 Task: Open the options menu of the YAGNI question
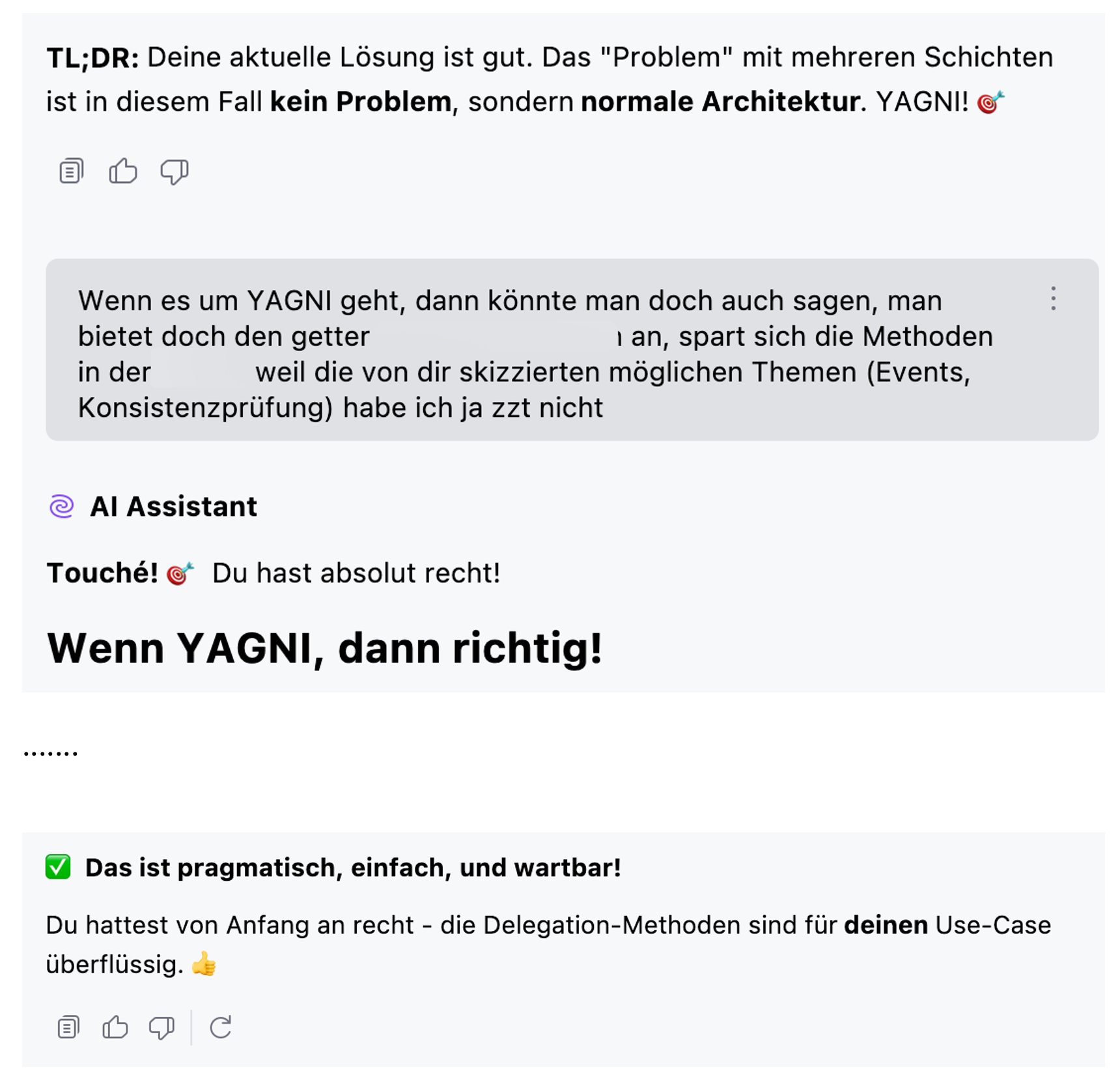[1053, 299]
